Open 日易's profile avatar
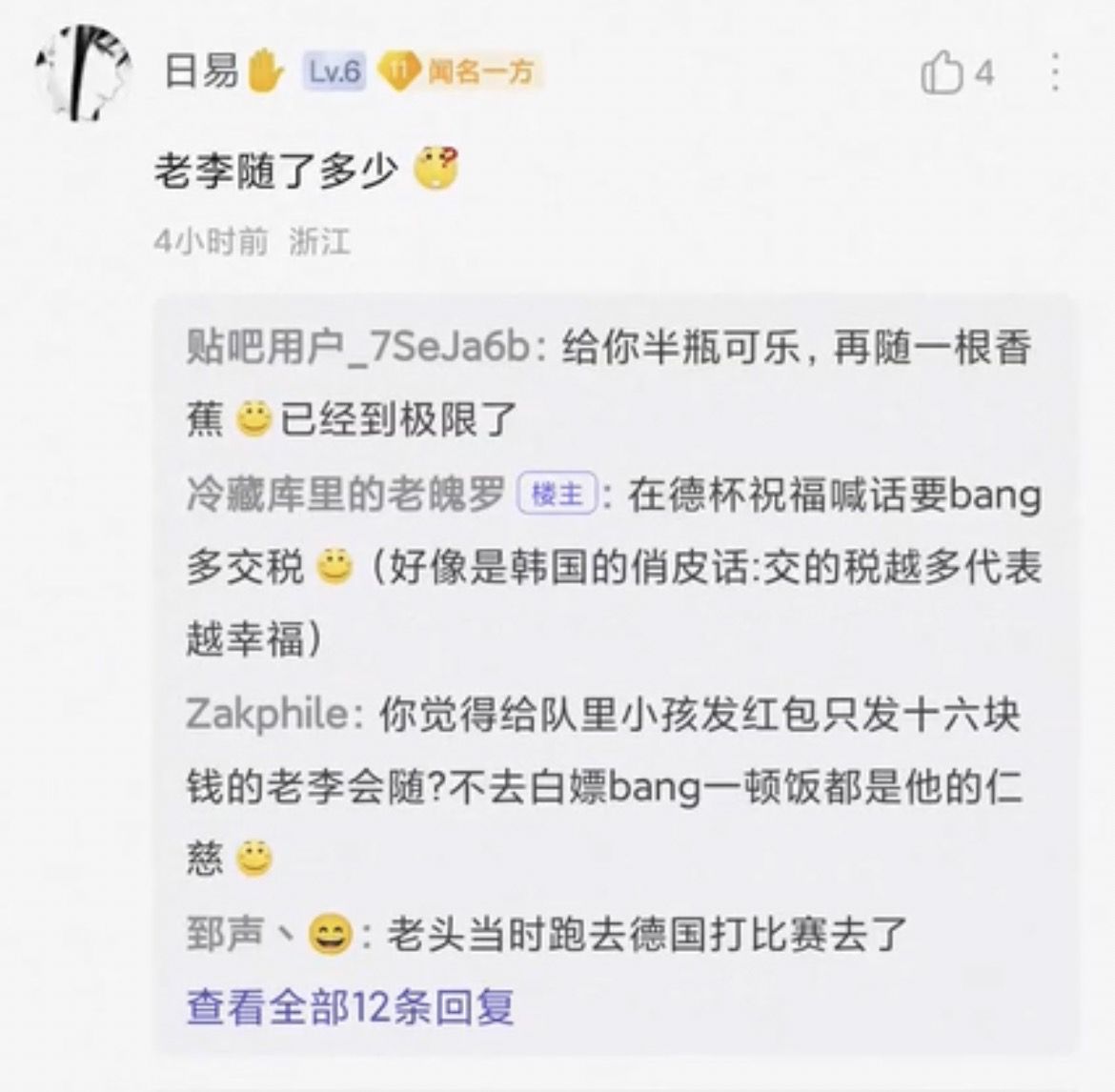The image size is (1115, 1092). click(x=85, y=73)
